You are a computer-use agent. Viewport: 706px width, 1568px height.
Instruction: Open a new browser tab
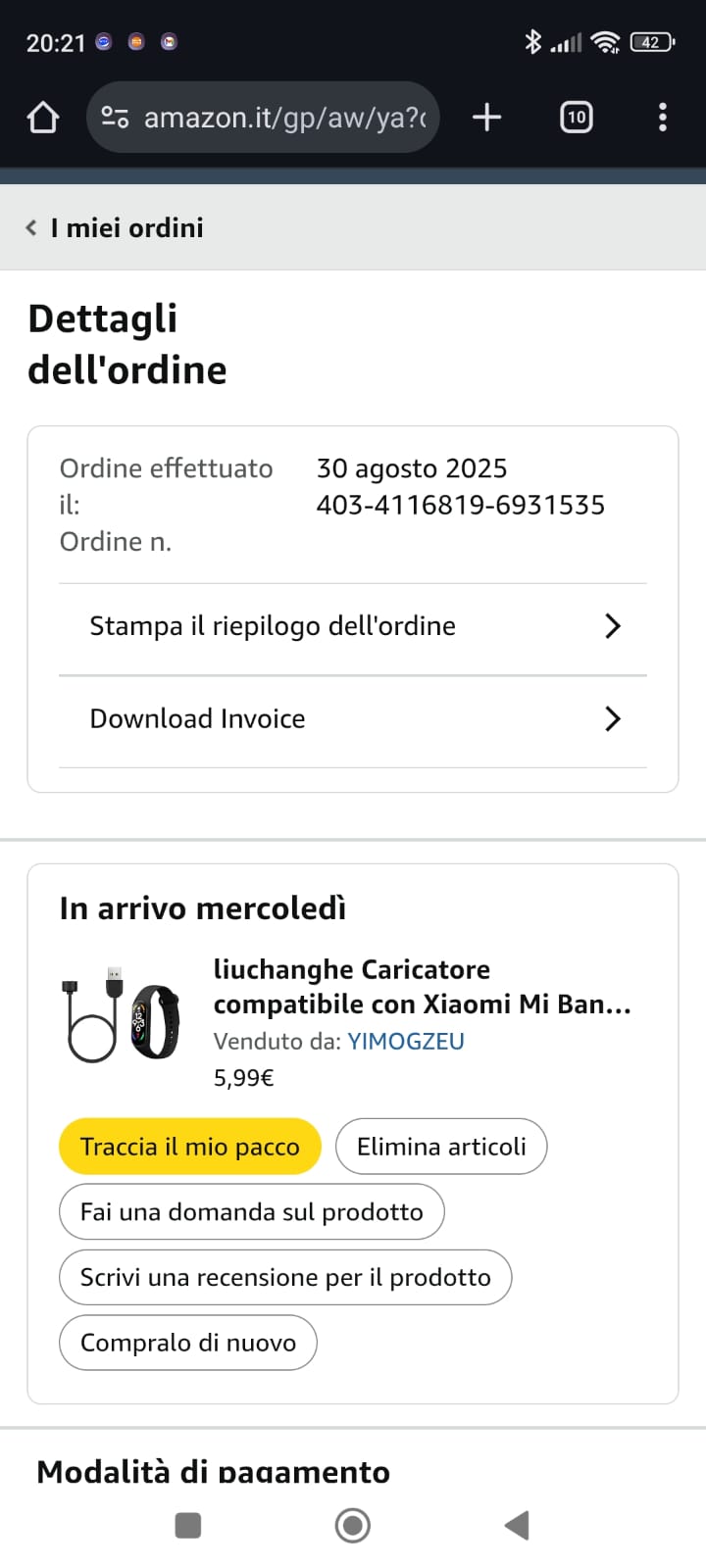(486, 118)
